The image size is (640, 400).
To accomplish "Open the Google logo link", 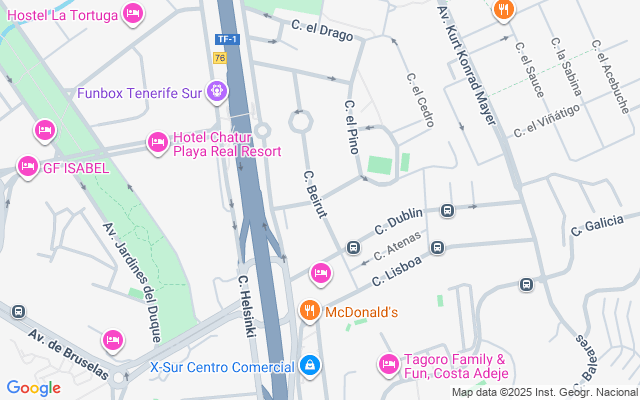I will coord(33,388).
